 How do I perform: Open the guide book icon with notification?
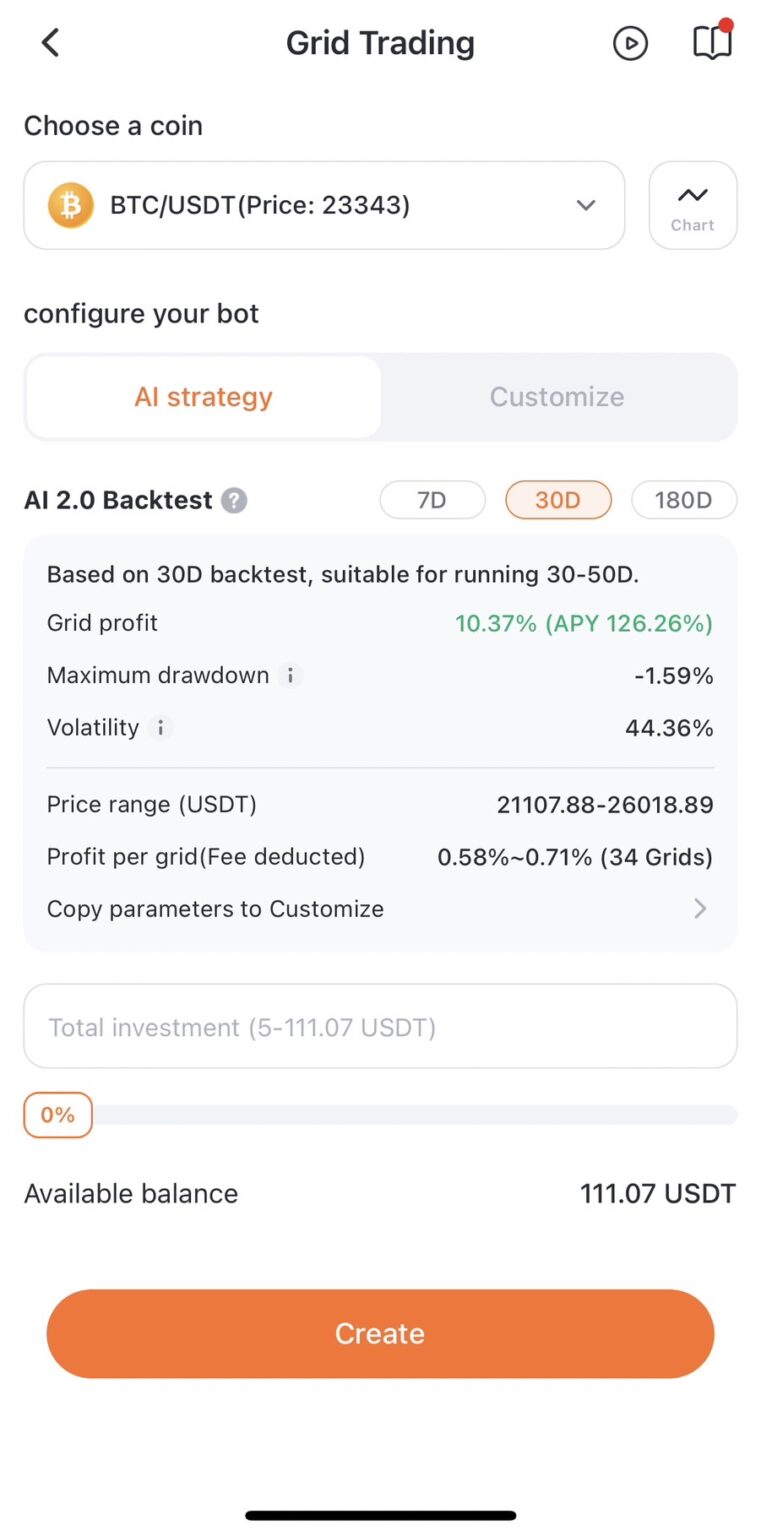click(x=711, y=43)
